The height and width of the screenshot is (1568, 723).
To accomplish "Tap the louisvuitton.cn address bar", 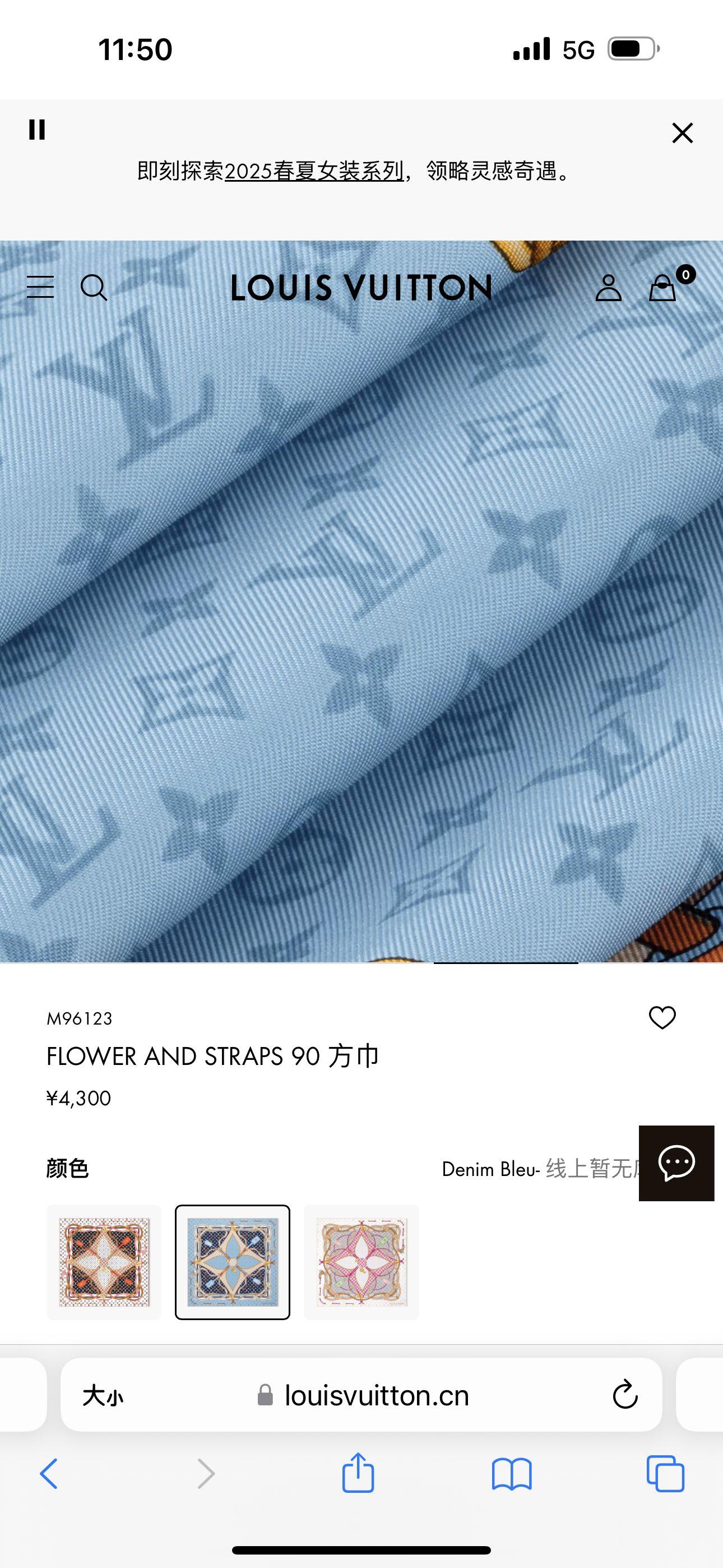I will [376, 1396].
